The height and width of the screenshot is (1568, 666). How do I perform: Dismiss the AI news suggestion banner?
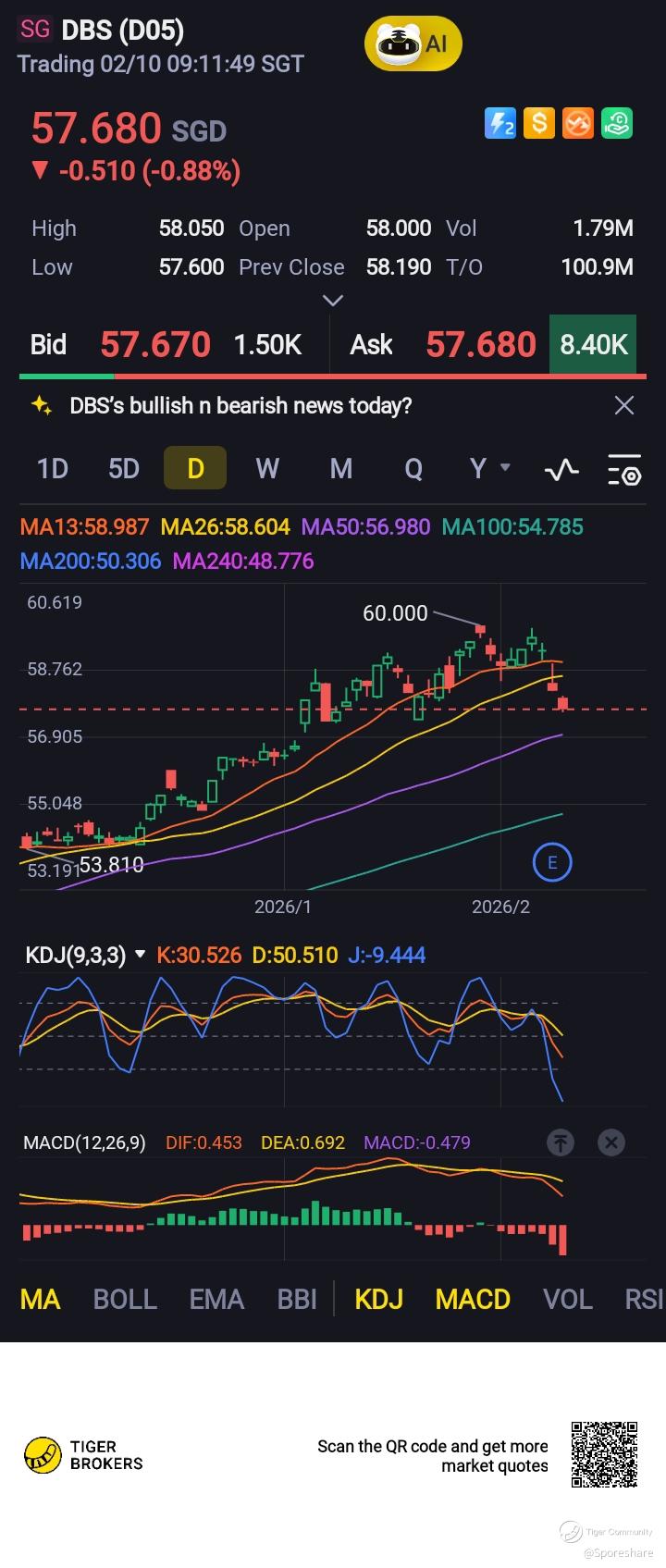[x=624, y=405]
